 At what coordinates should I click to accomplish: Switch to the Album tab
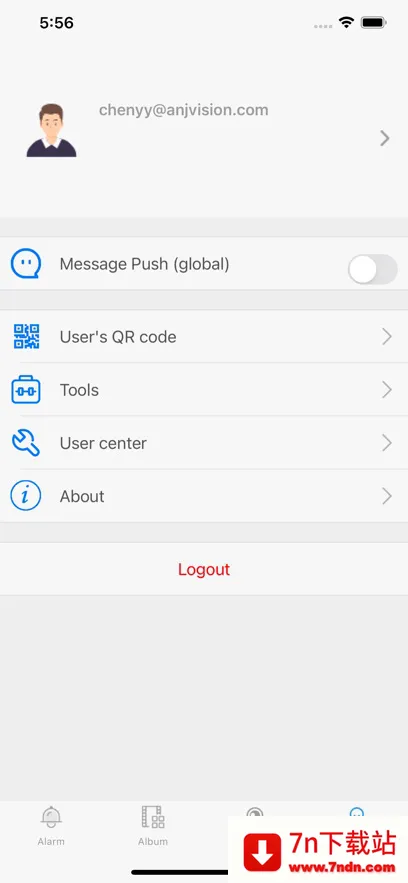click(x=153, y=826)
